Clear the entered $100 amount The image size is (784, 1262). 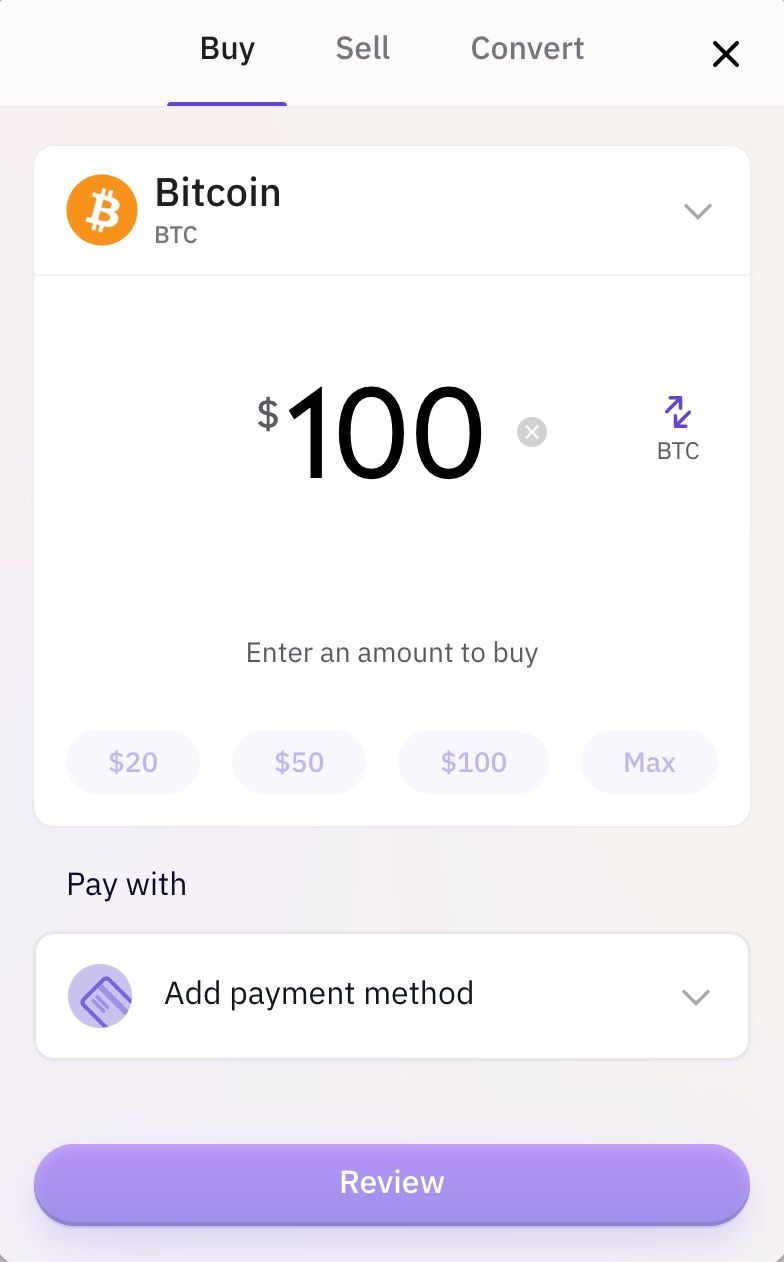pyautogui.click(x=532, y=432)
